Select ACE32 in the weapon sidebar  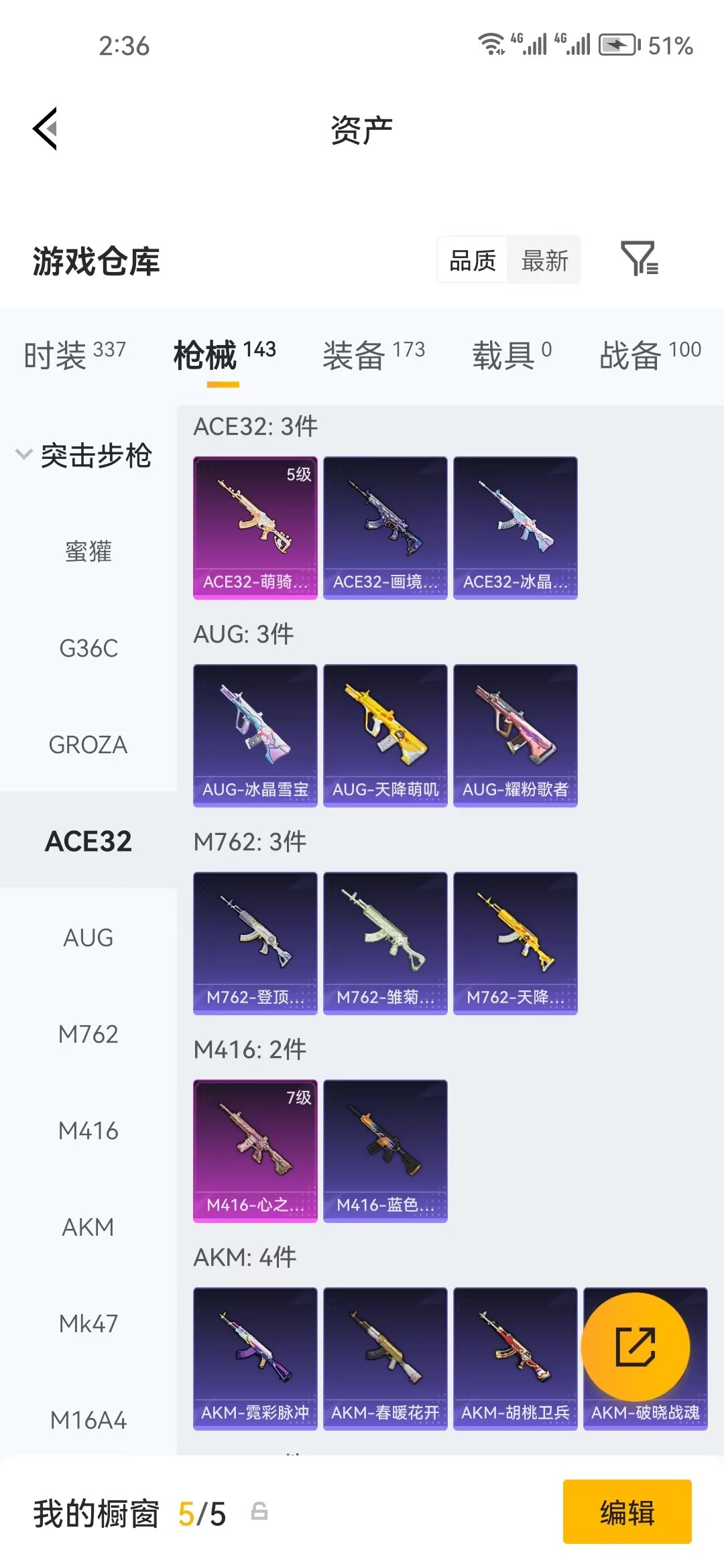[x=89, y=841]
